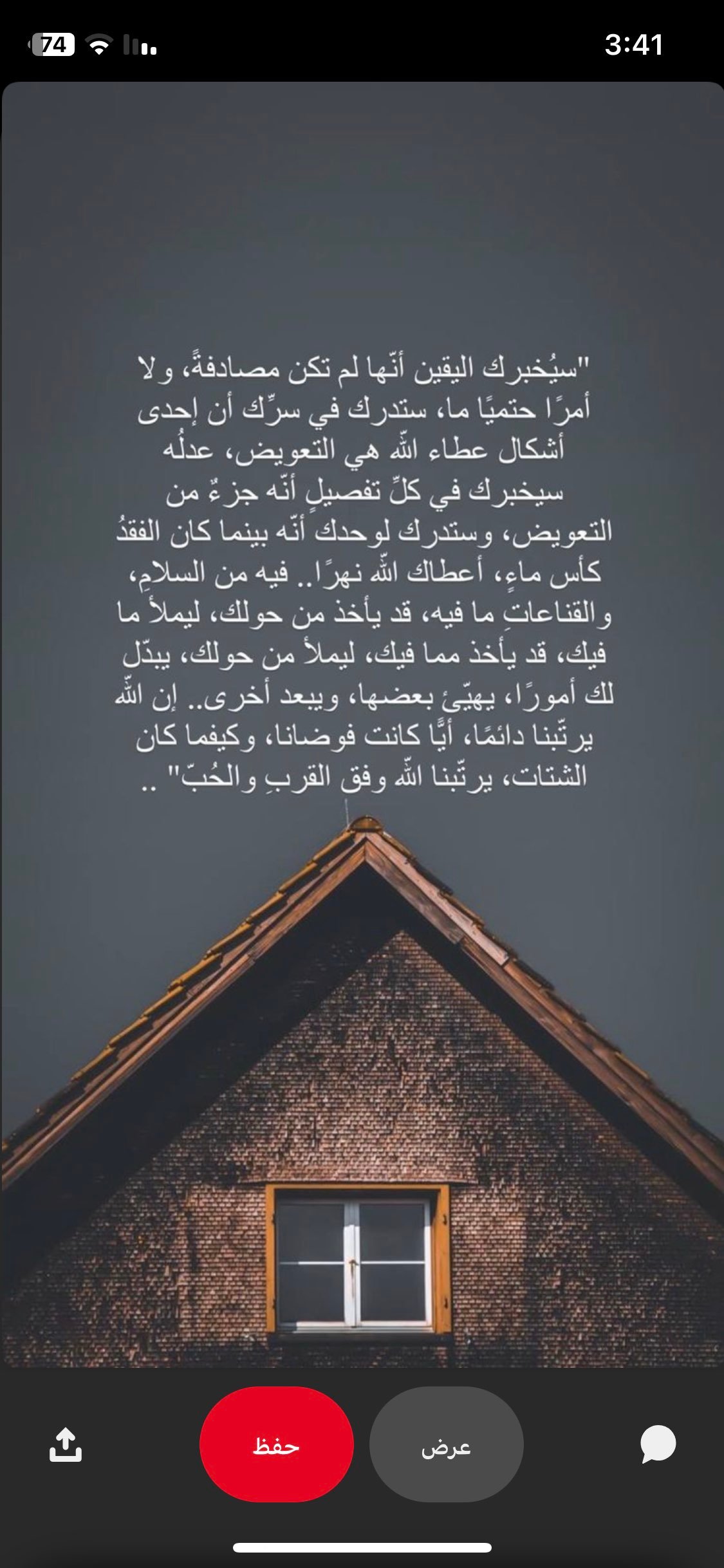Open the Arabic quote pin image
Image resolution: width=724 pixels, height=1568 pixels.
tap(362, 708)
